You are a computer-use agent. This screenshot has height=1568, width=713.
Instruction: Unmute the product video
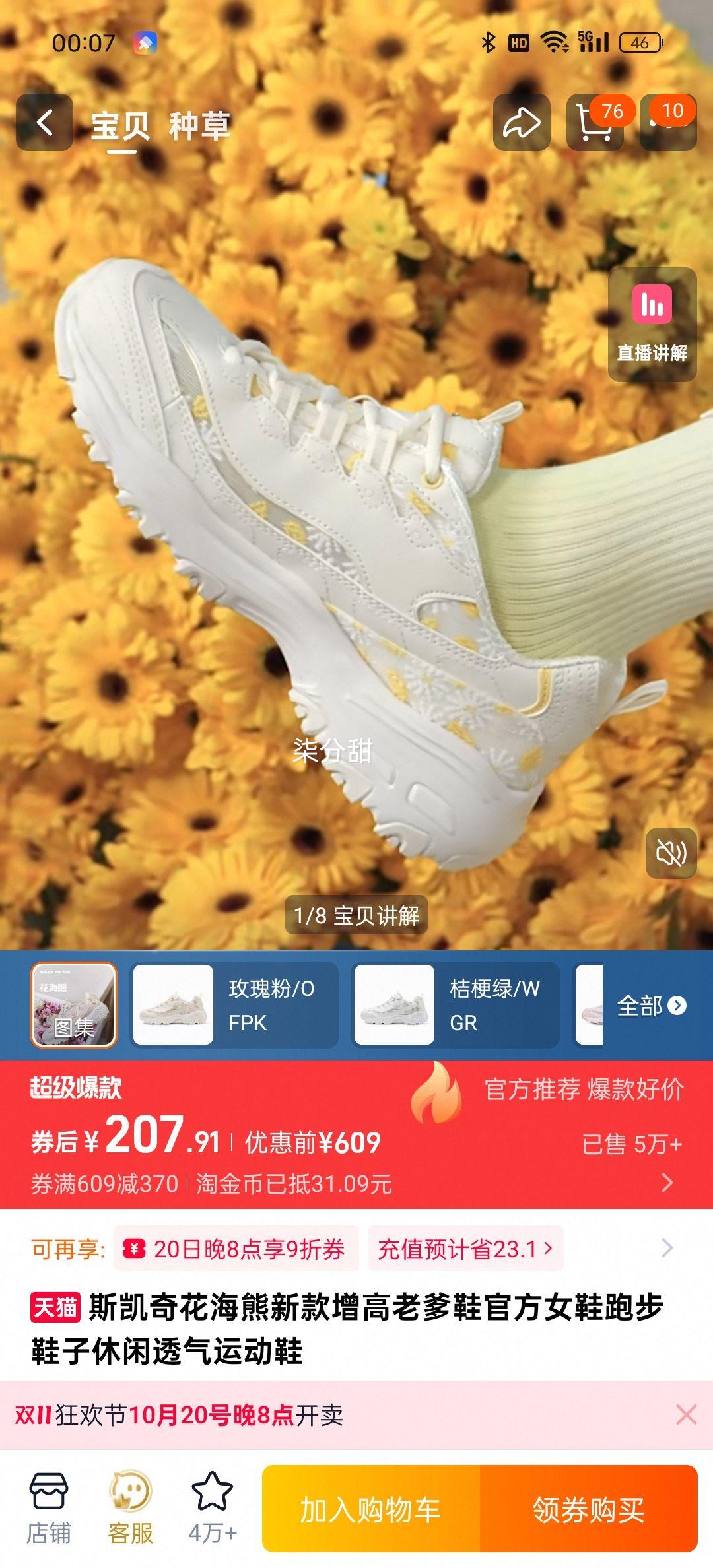(671, 853)
